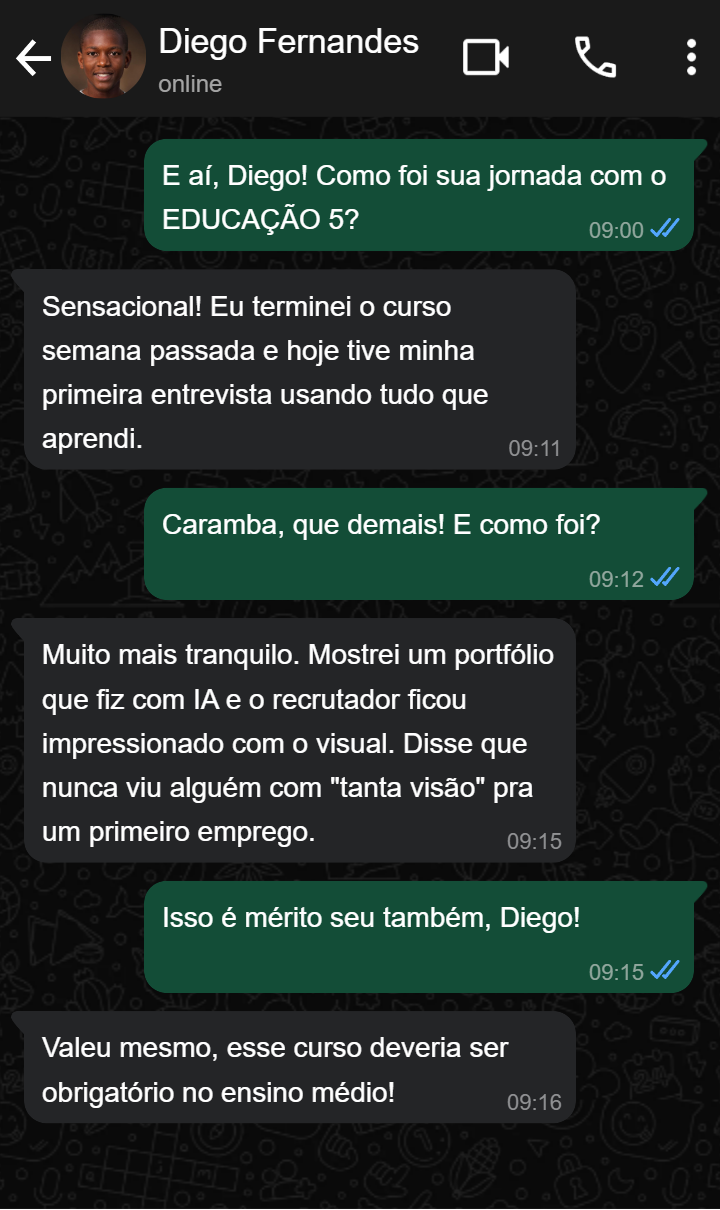This screenshot has height=1210, width=720.
Task: Click the top header bar of the conversation
Action: coord(360,58)
